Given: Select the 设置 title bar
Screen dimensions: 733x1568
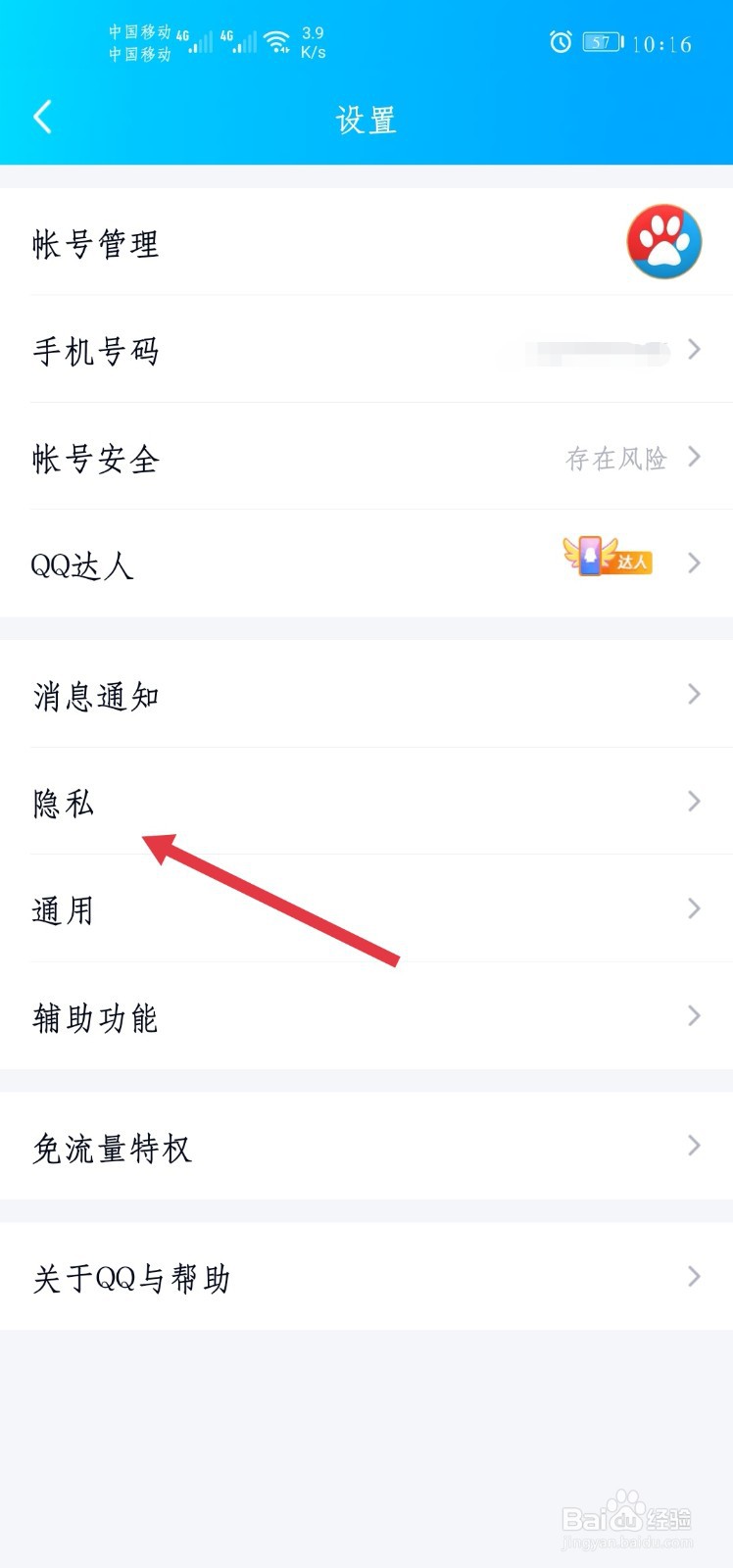Looking at the screenshot, I should (x=366, y=118).
